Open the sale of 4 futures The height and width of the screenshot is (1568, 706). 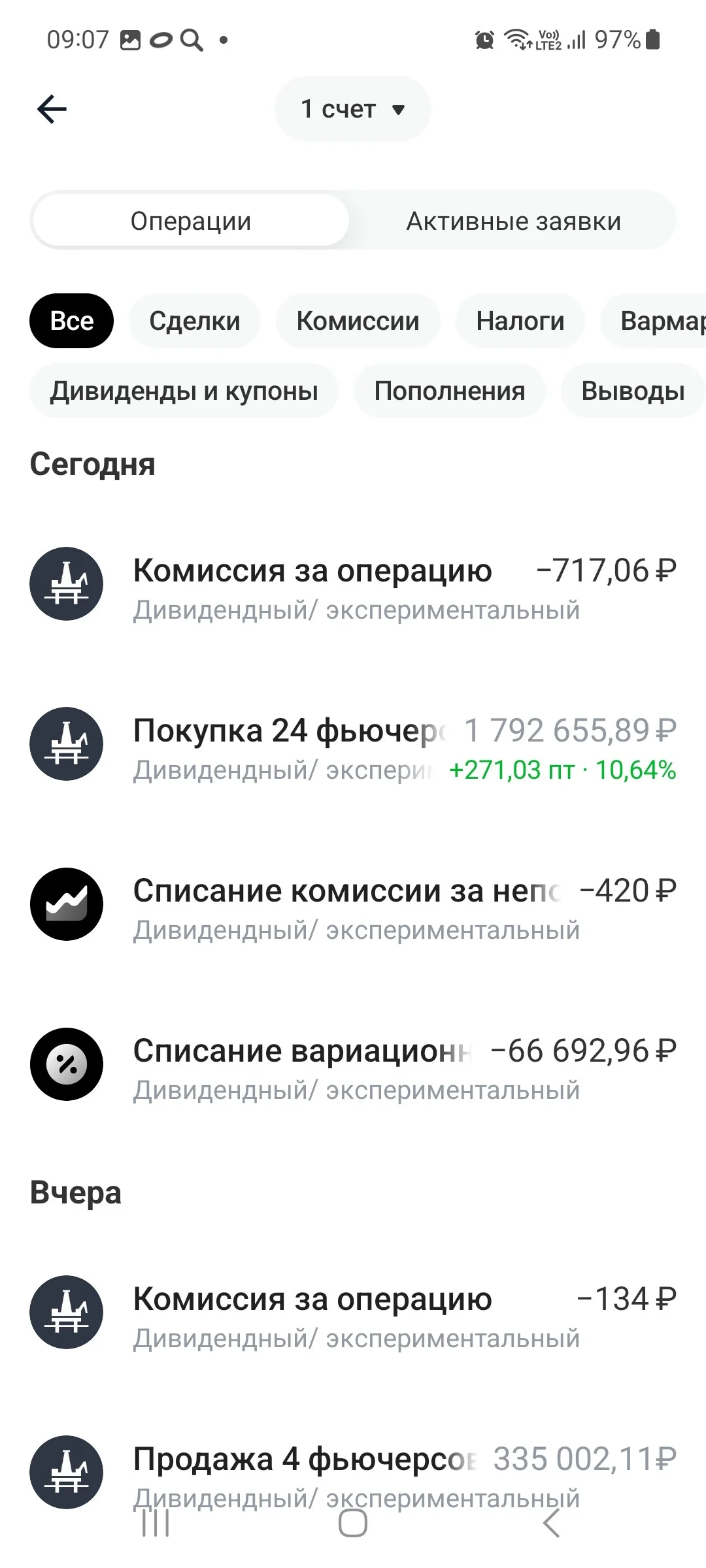[353, 1473]
